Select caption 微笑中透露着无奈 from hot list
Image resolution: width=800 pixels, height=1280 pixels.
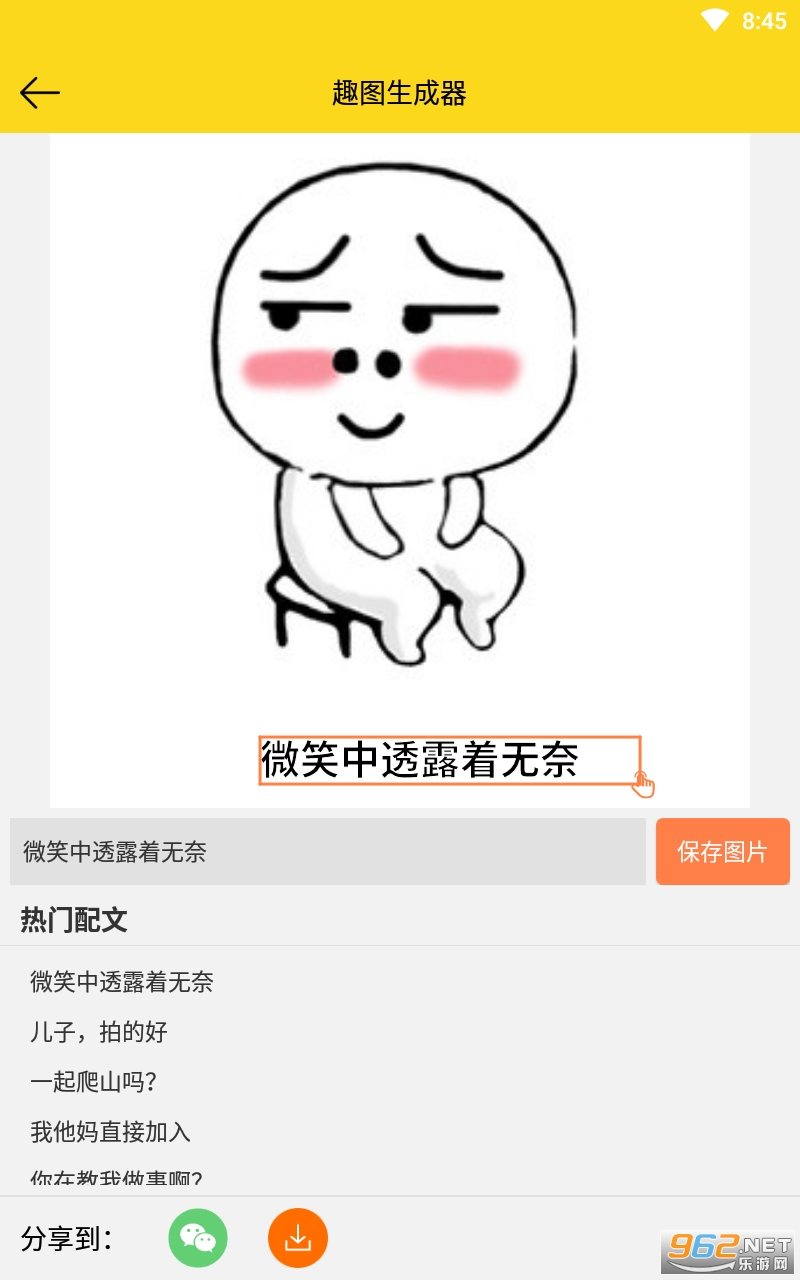tap(122, 982)
